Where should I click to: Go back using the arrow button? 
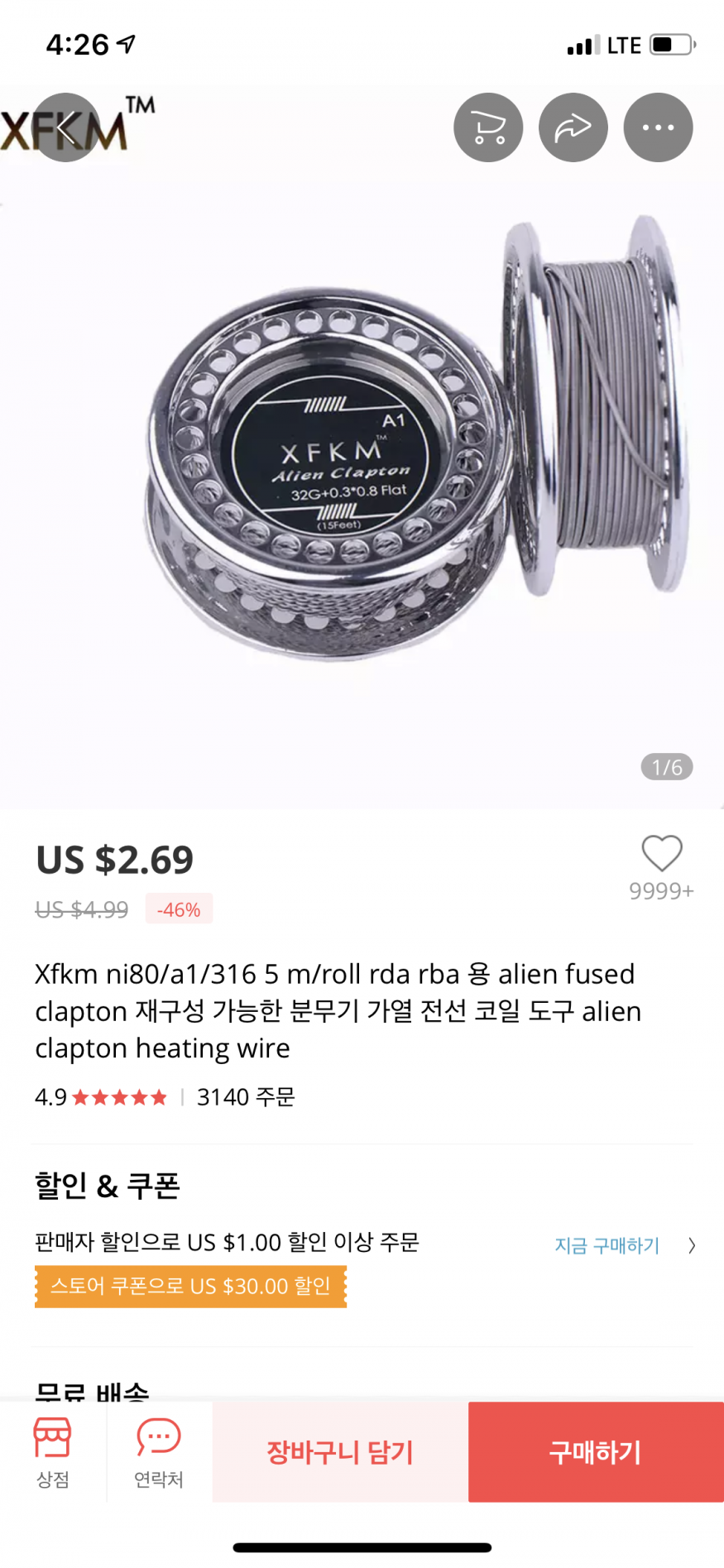(65, 128)
